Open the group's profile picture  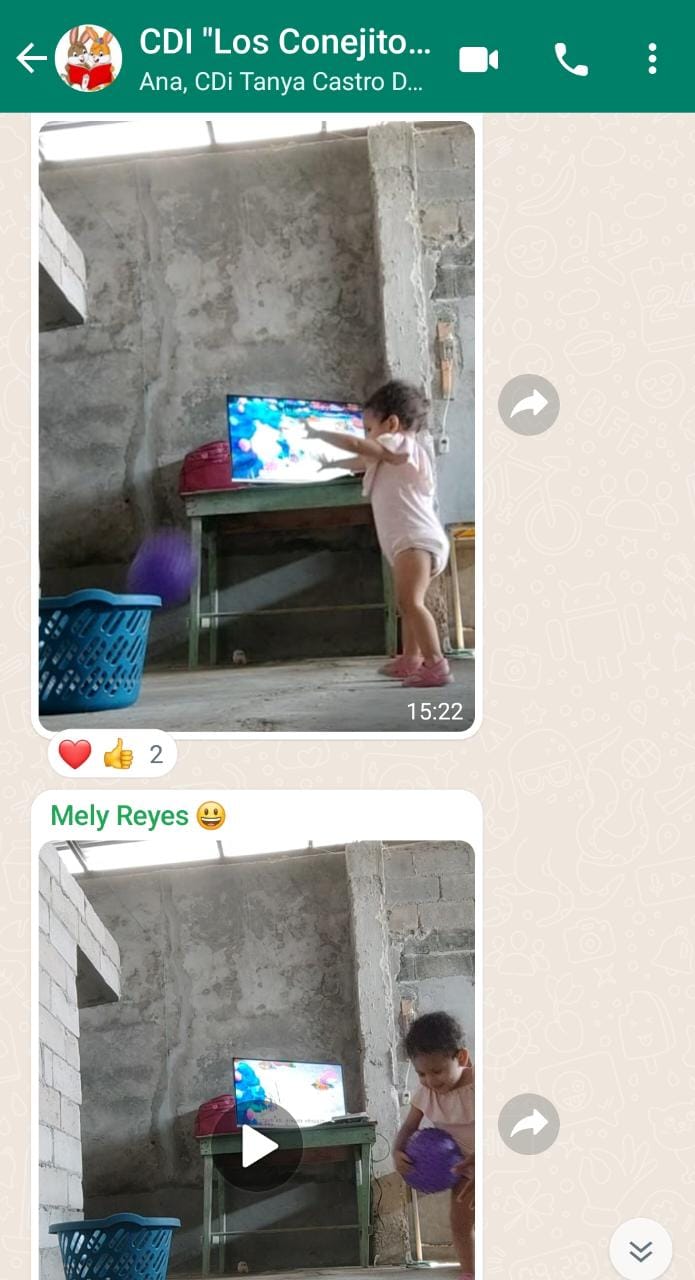(89, 59)
